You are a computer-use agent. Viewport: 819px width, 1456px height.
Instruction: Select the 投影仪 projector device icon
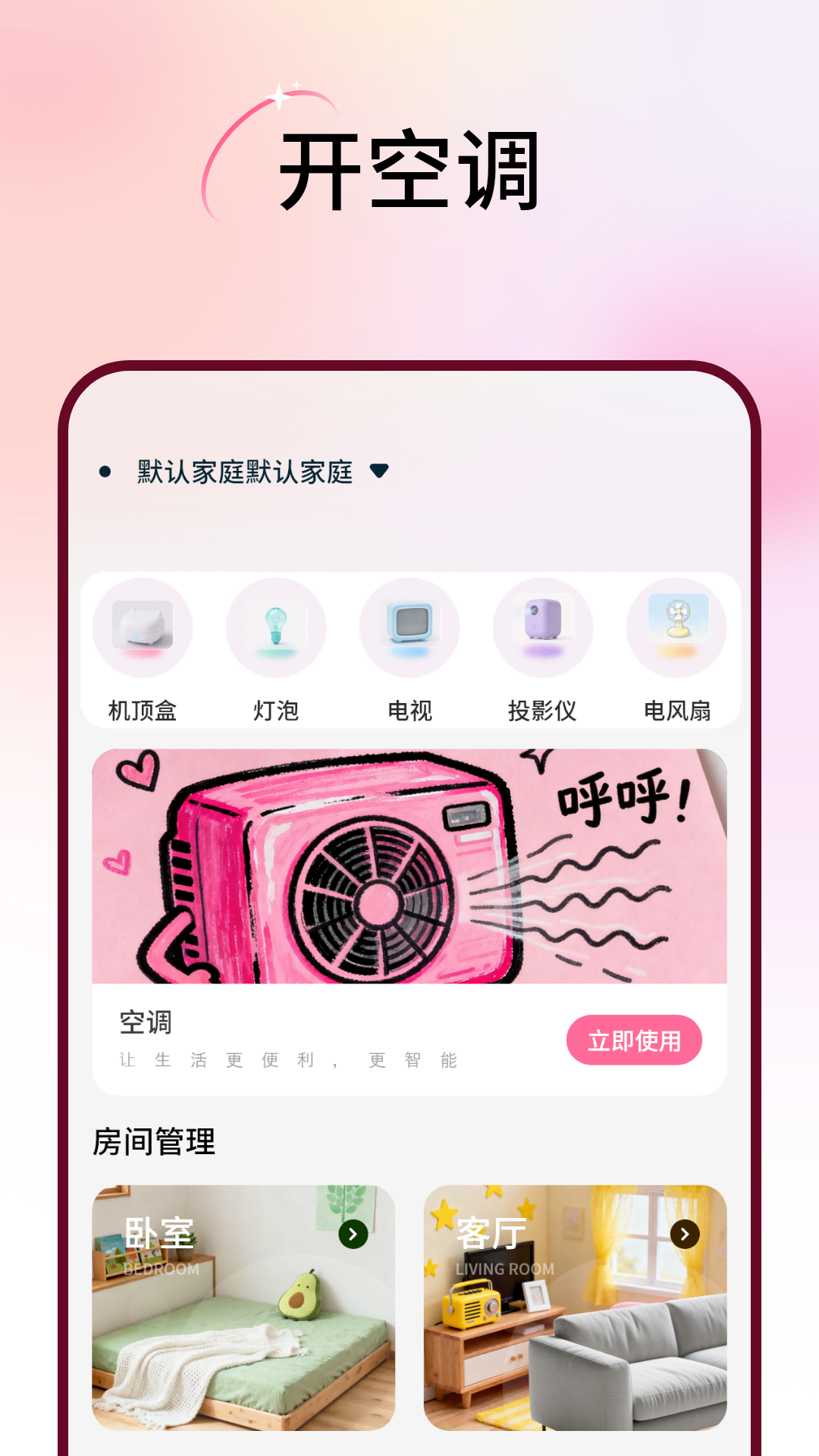click(x=542, y=627)
